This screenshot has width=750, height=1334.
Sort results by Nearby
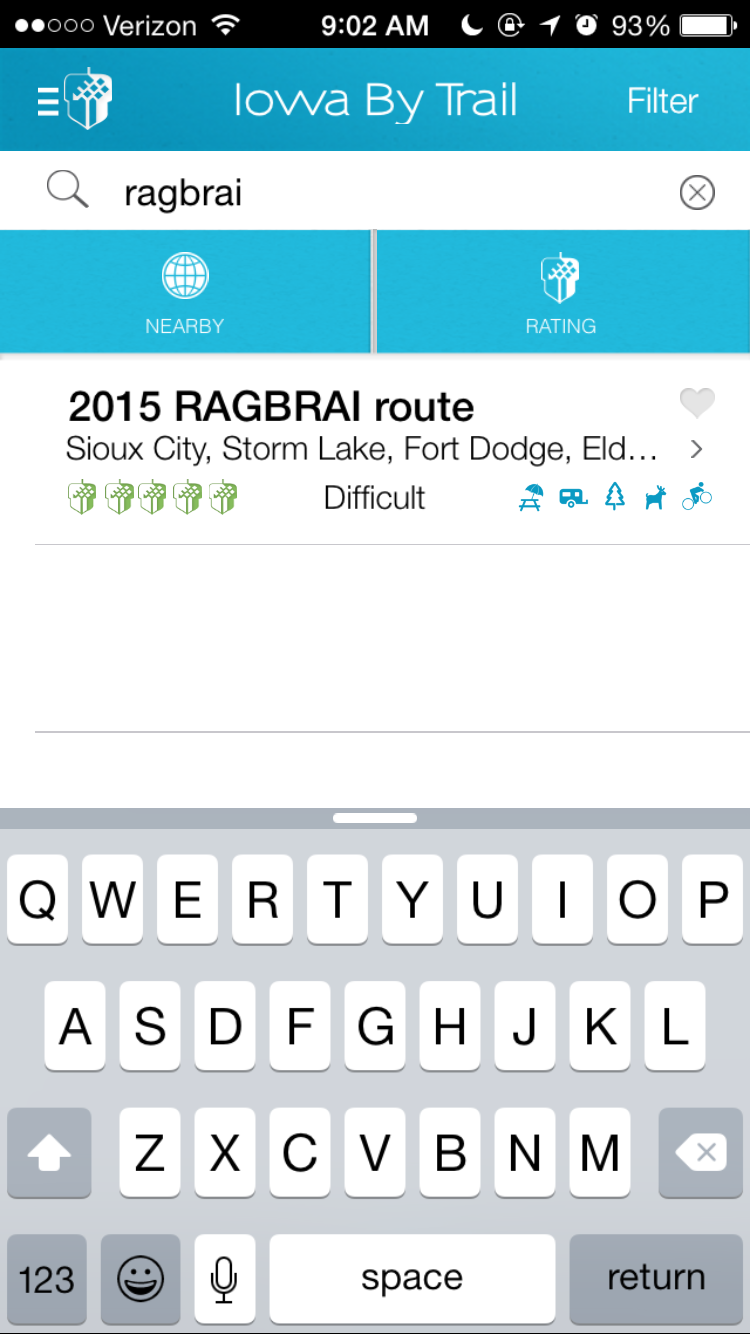[185, 292]
